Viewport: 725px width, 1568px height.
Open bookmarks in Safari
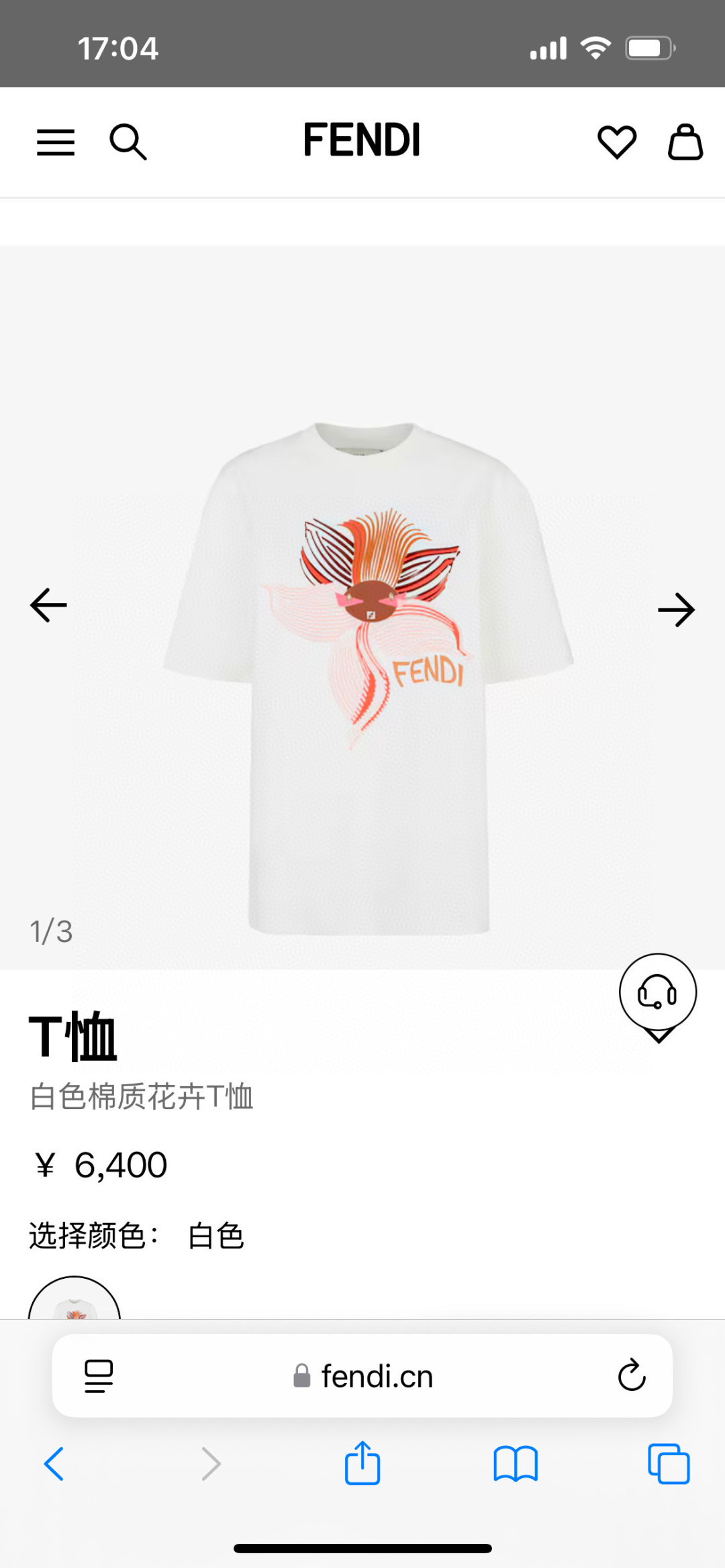515,1466
